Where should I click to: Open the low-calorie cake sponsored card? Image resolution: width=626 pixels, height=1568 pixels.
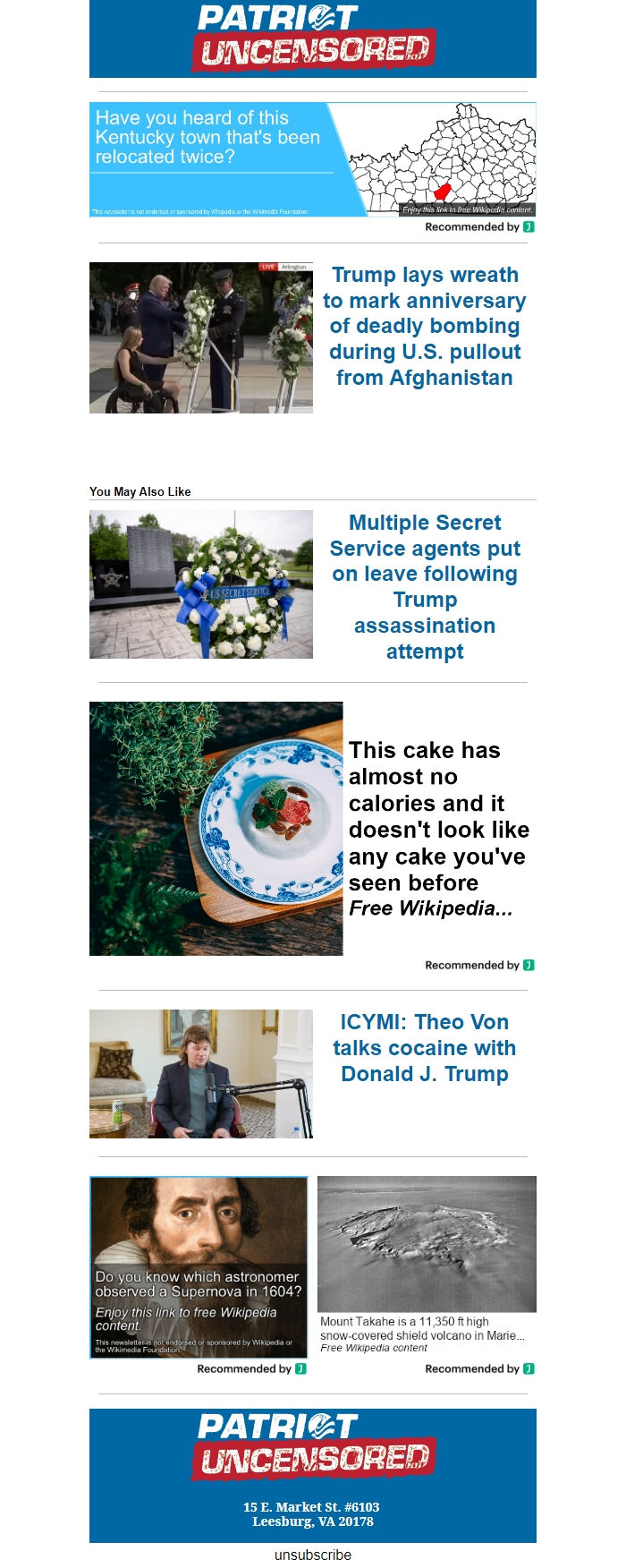pos(312,829)
